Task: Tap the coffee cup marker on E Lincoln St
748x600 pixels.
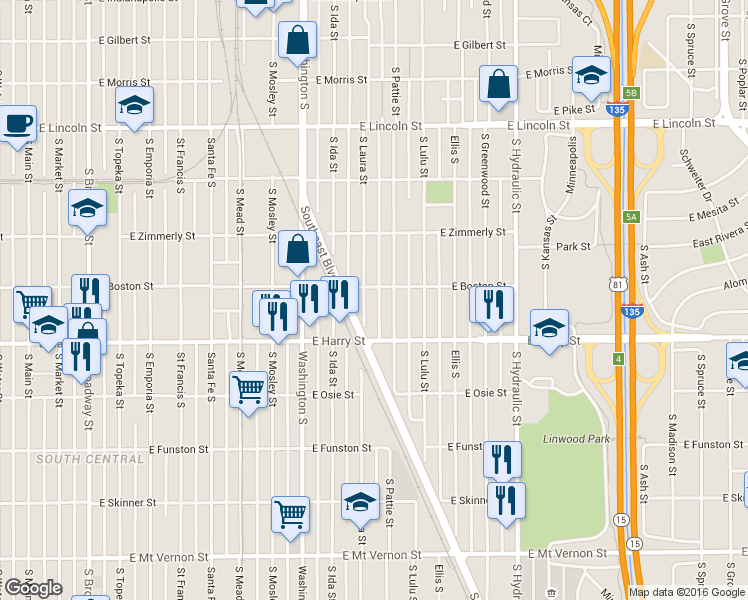Action: 16,124
